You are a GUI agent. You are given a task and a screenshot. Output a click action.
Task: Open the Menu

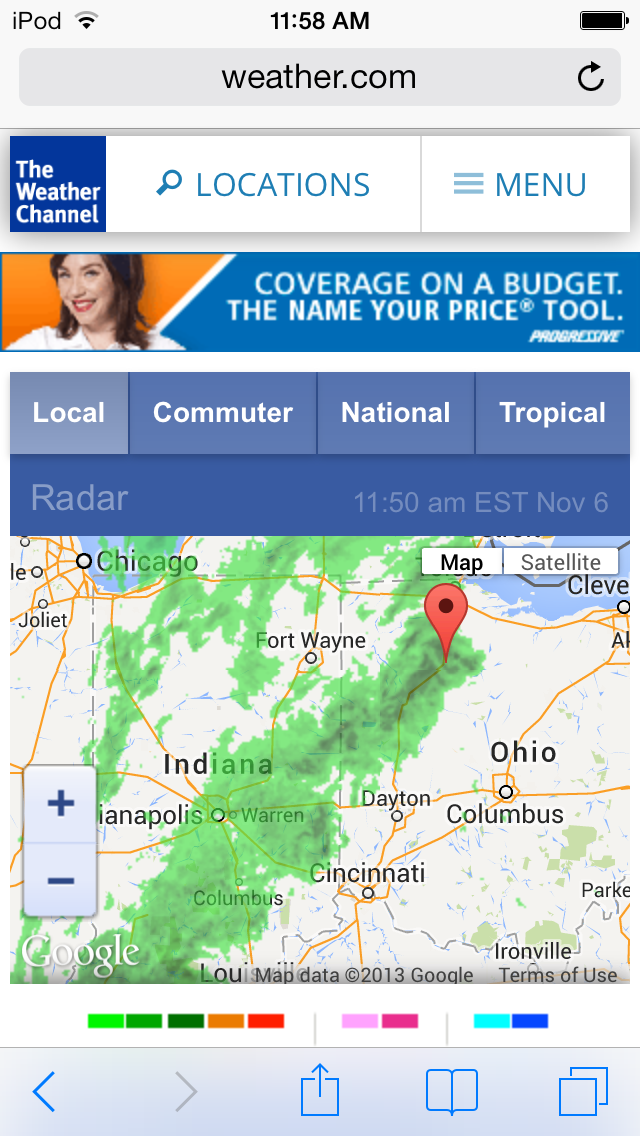click(520, 185)
